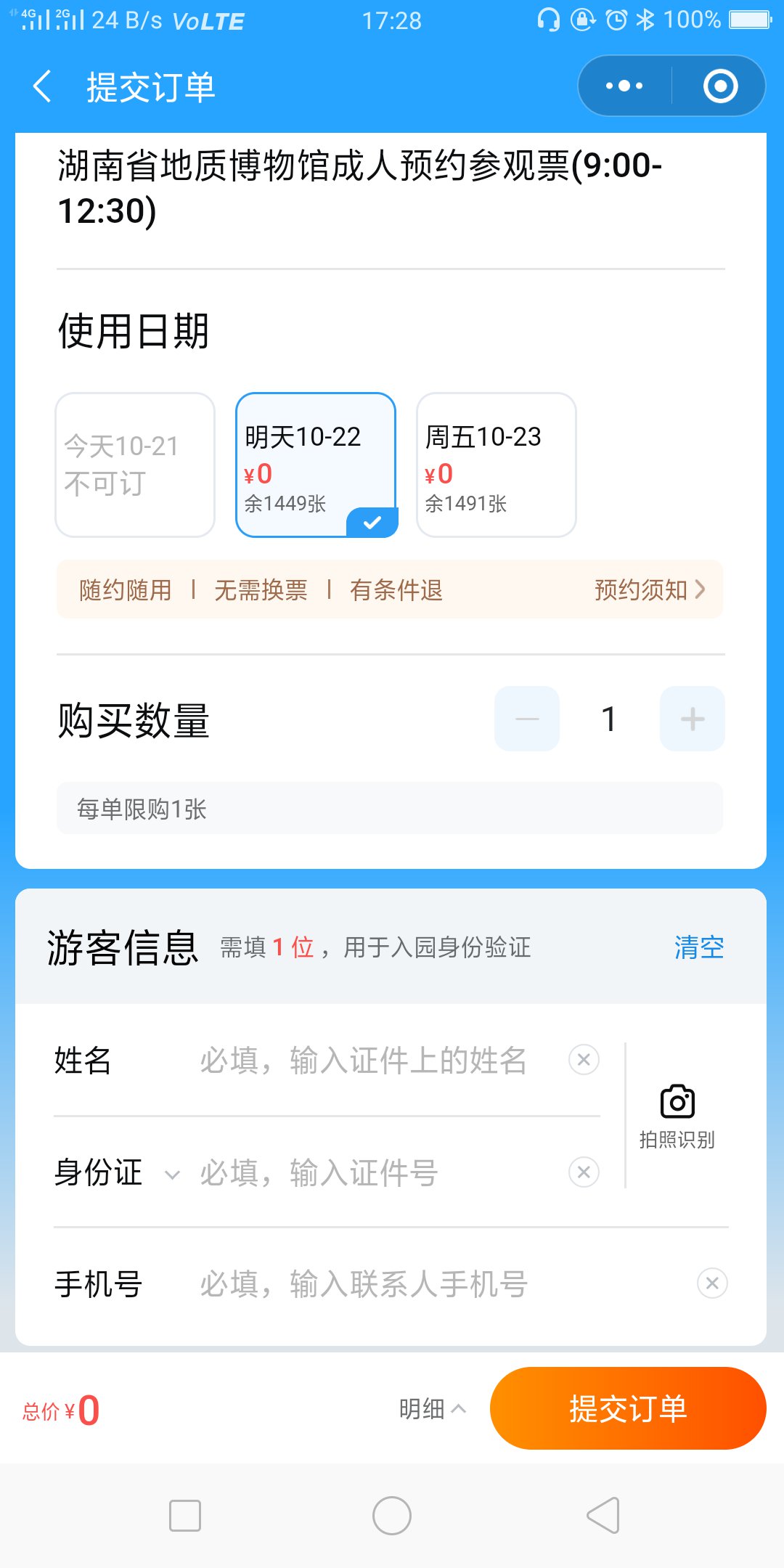The width and height of the screenshot is (784, 1568).
Task: Clear the ID number field
Action: 584,1172
